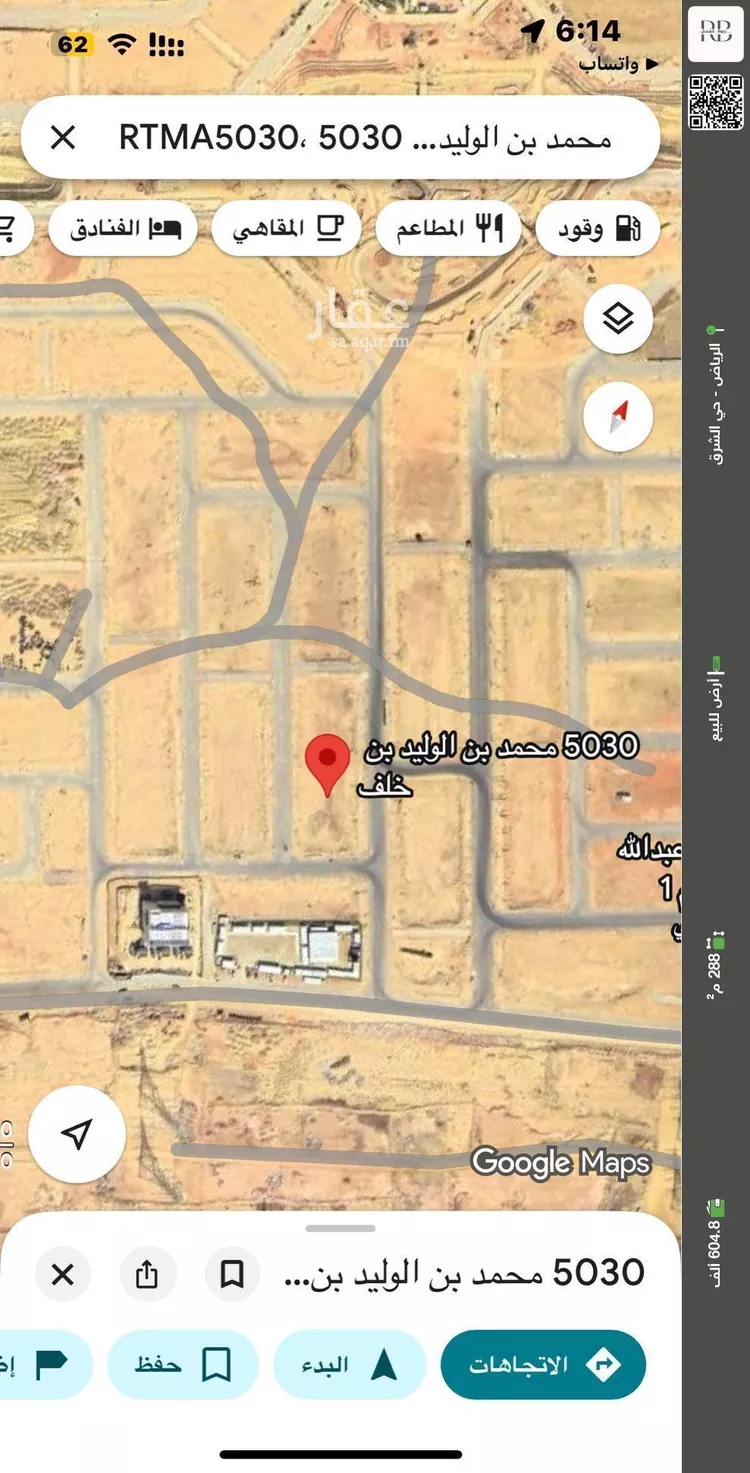Viewport: 750px width, 1473px height.
Task: Tap the البدء start navigation button
Action: point(350,1363)
